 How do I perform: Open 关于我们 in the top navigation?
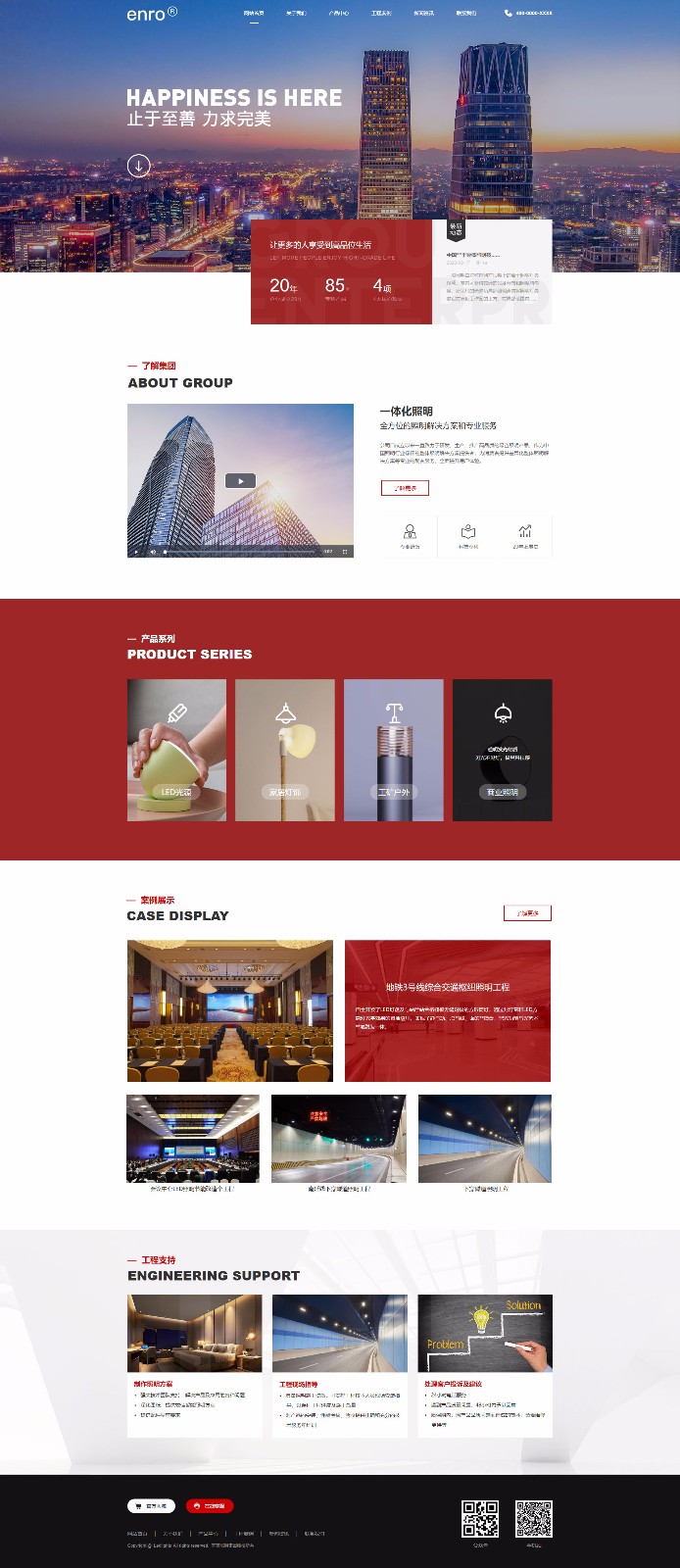pos(296,14)
